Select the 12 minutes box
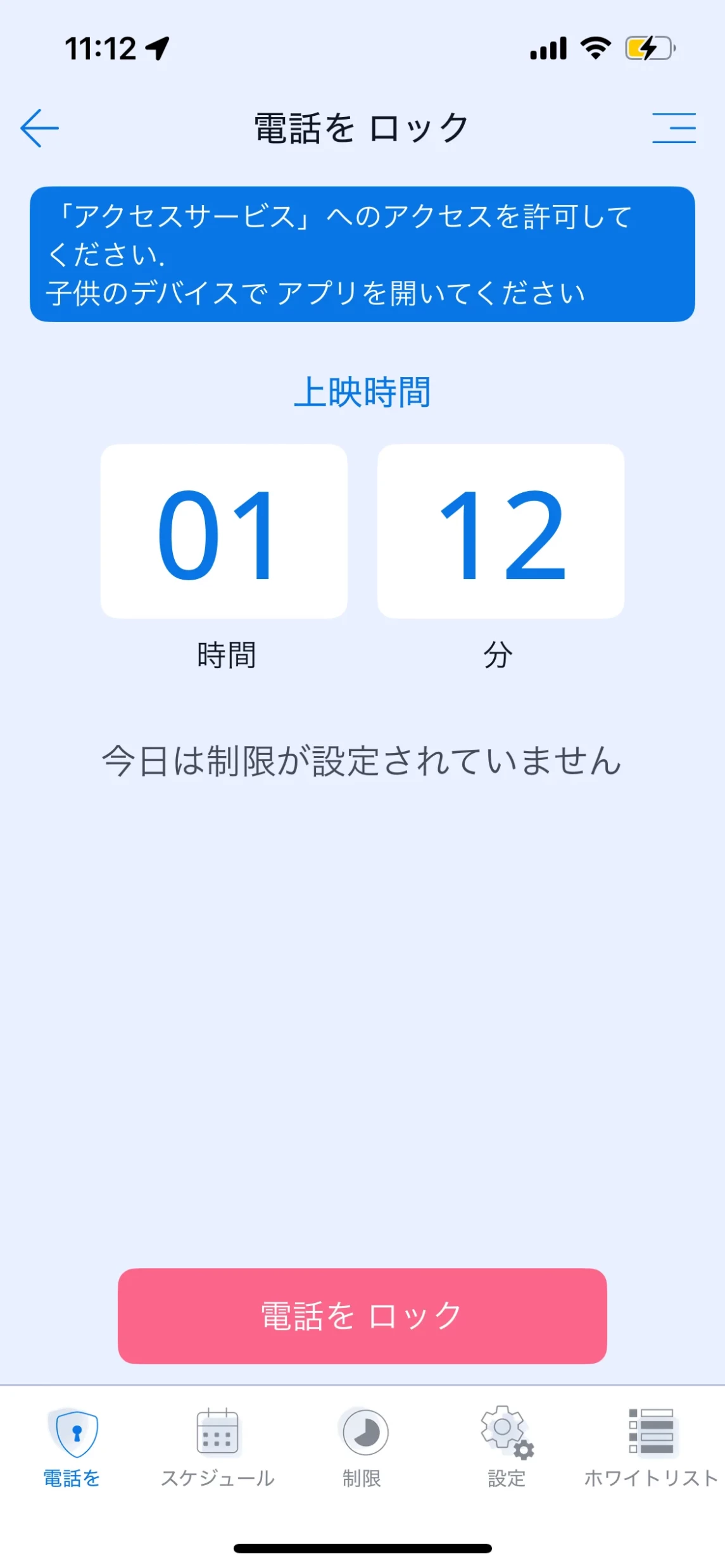Image resolution: width=725 pixels, height=1568 pixels. 501,532
